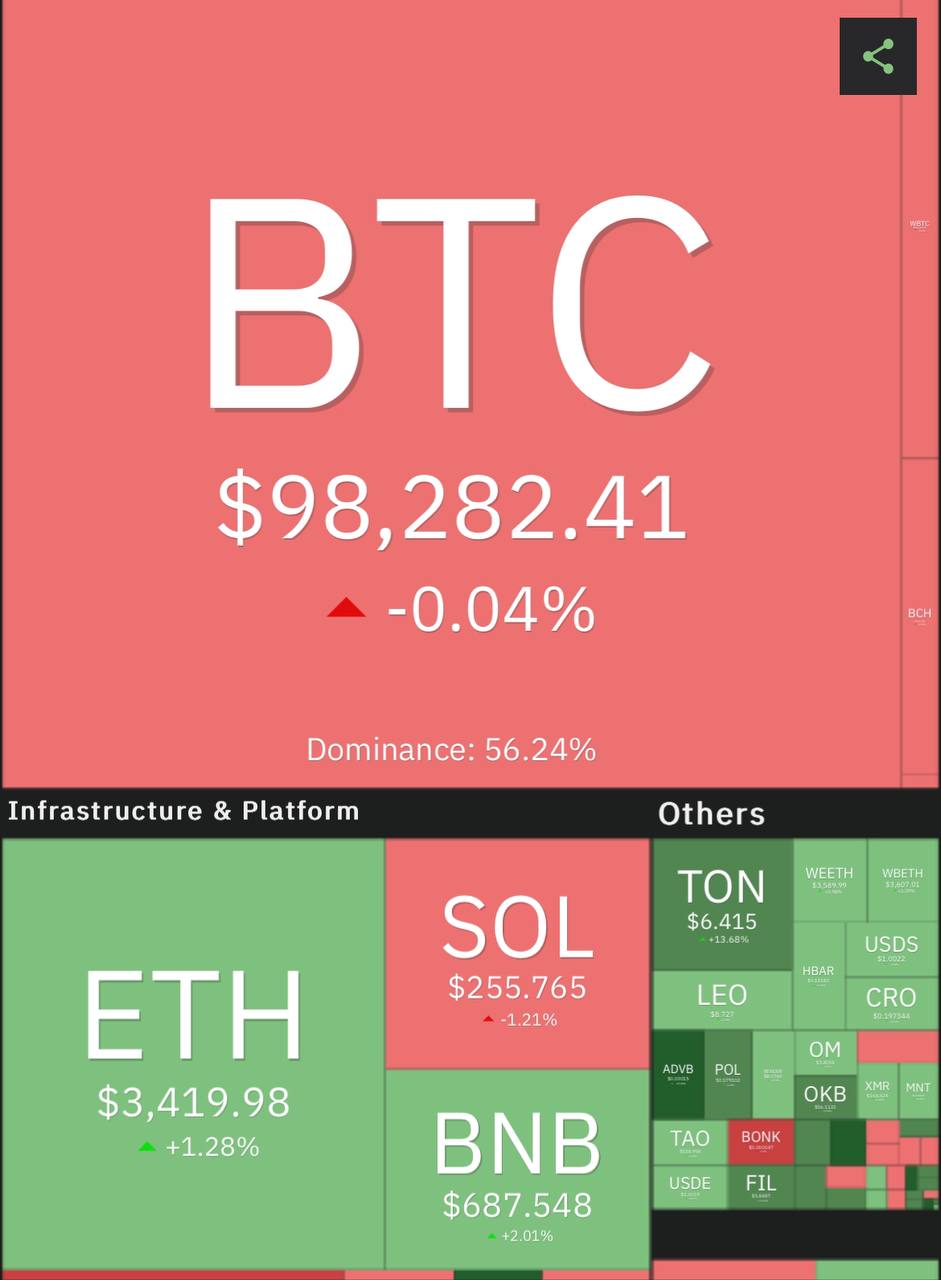The image size is (941, 1280).
Task: Open the TAO tile
Action: tap(690, 1142)
